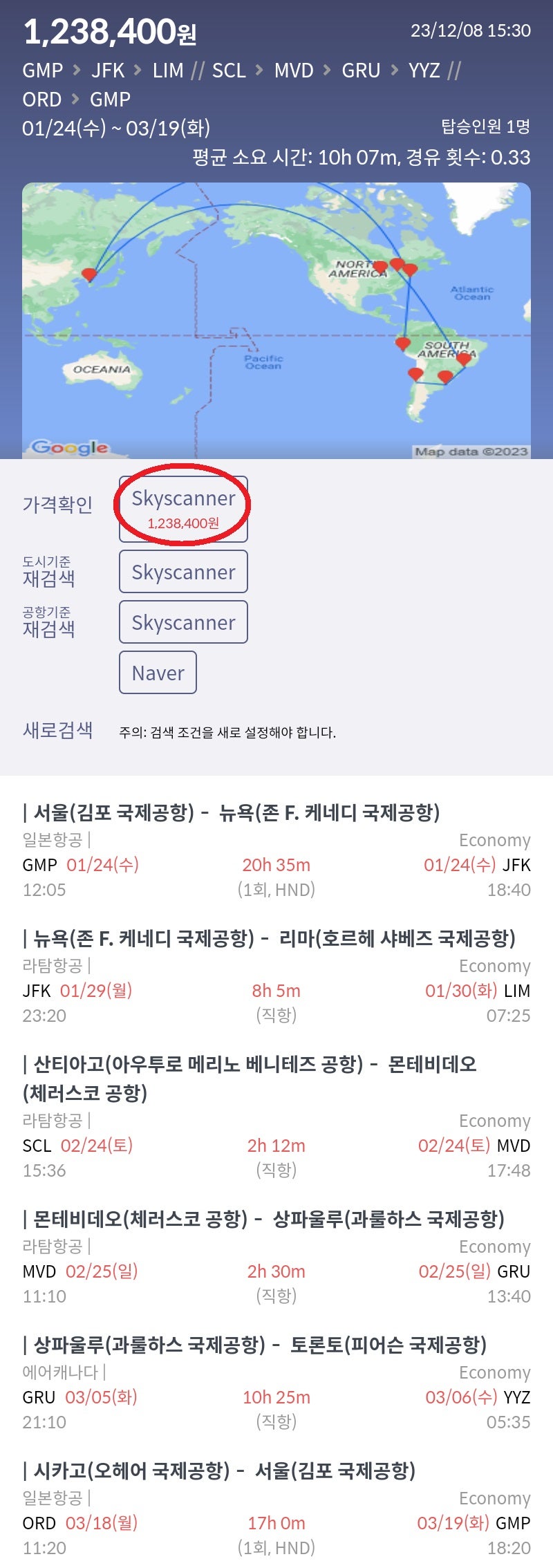Viewport: 553px width, 1568px height.
Task: Click the 공항기준 재검색 Skyscanner button
Action: tap(183, 622)
